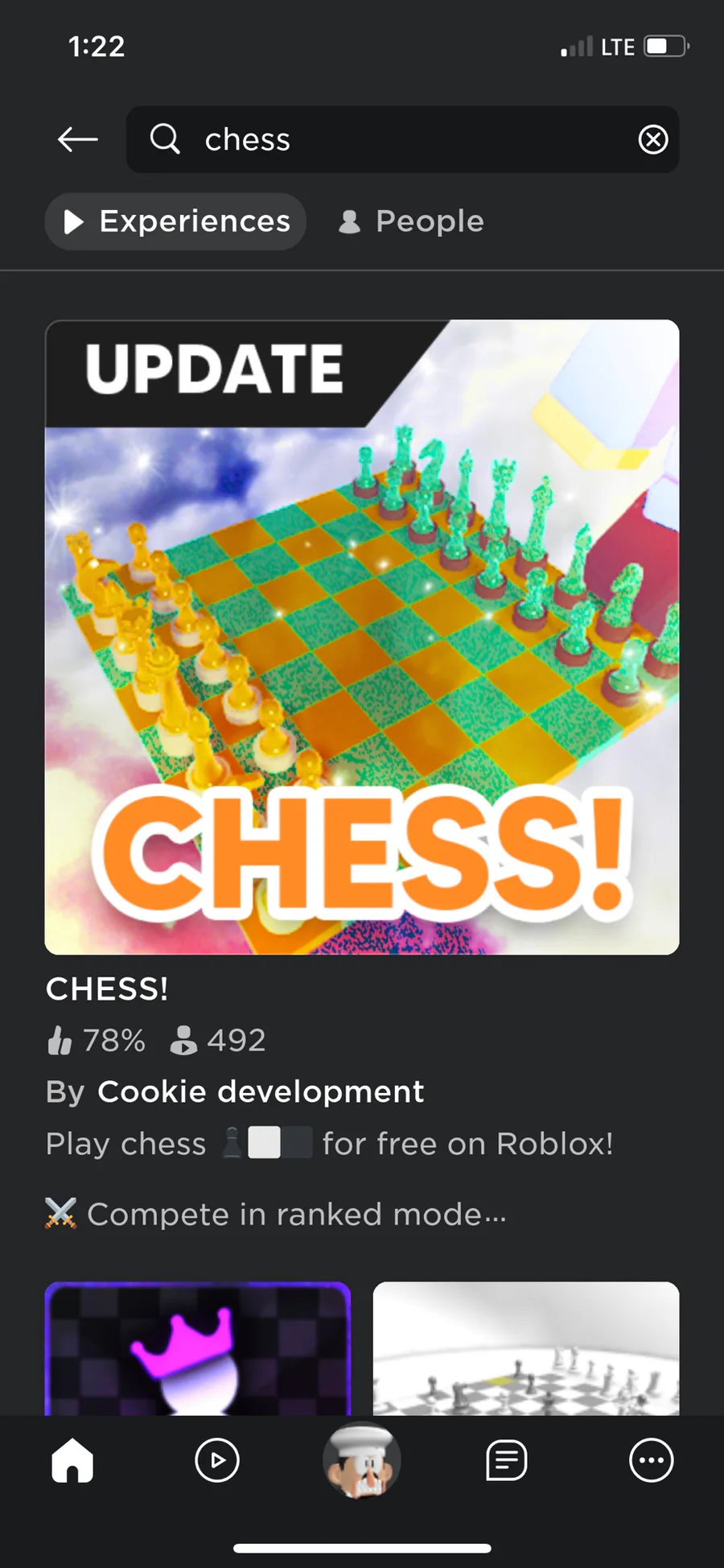Open the avatar tab

362,1459
